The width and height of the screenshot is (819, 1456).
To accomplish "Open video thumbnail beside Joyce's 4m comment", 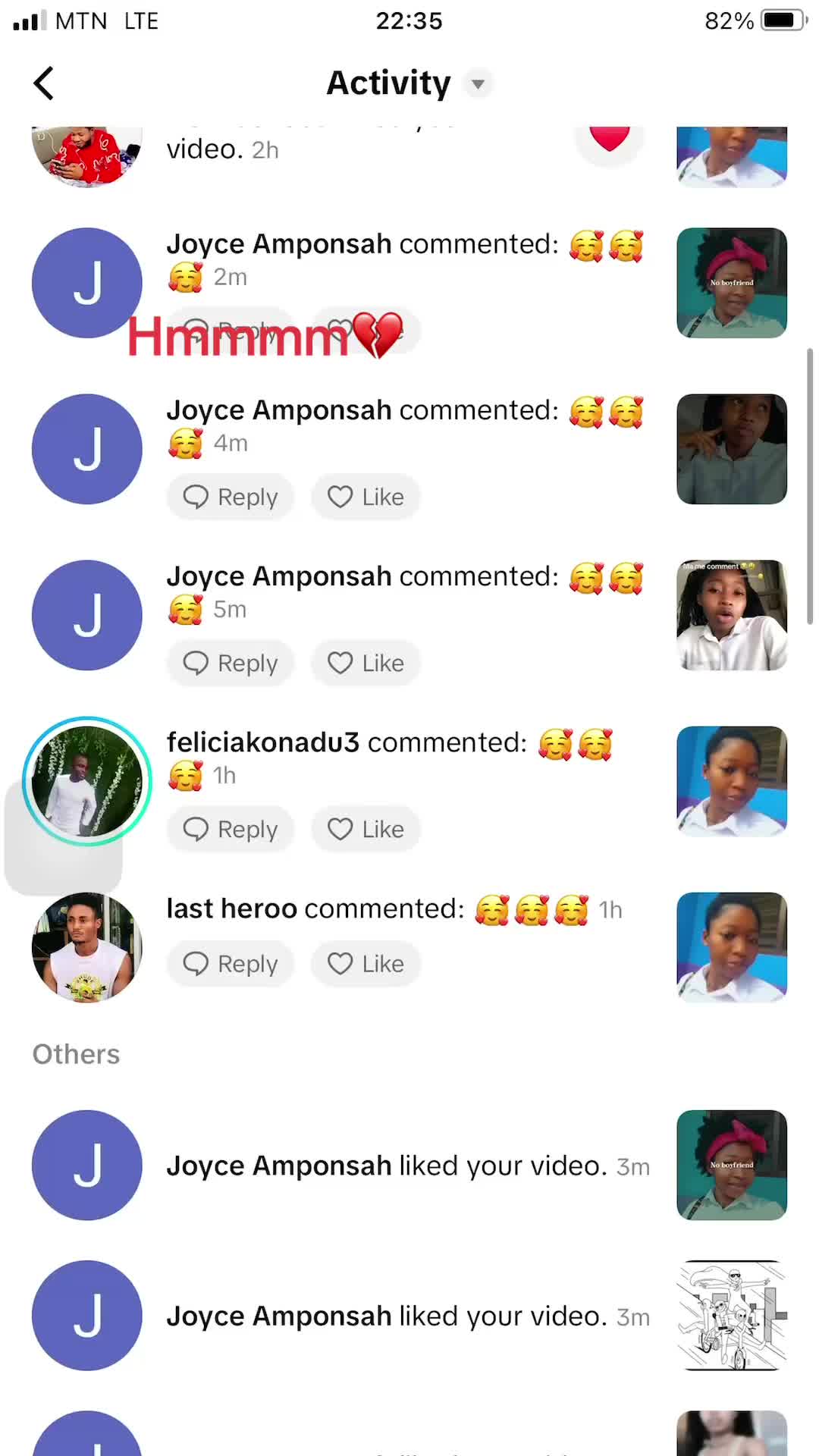I will click(732, 449).
